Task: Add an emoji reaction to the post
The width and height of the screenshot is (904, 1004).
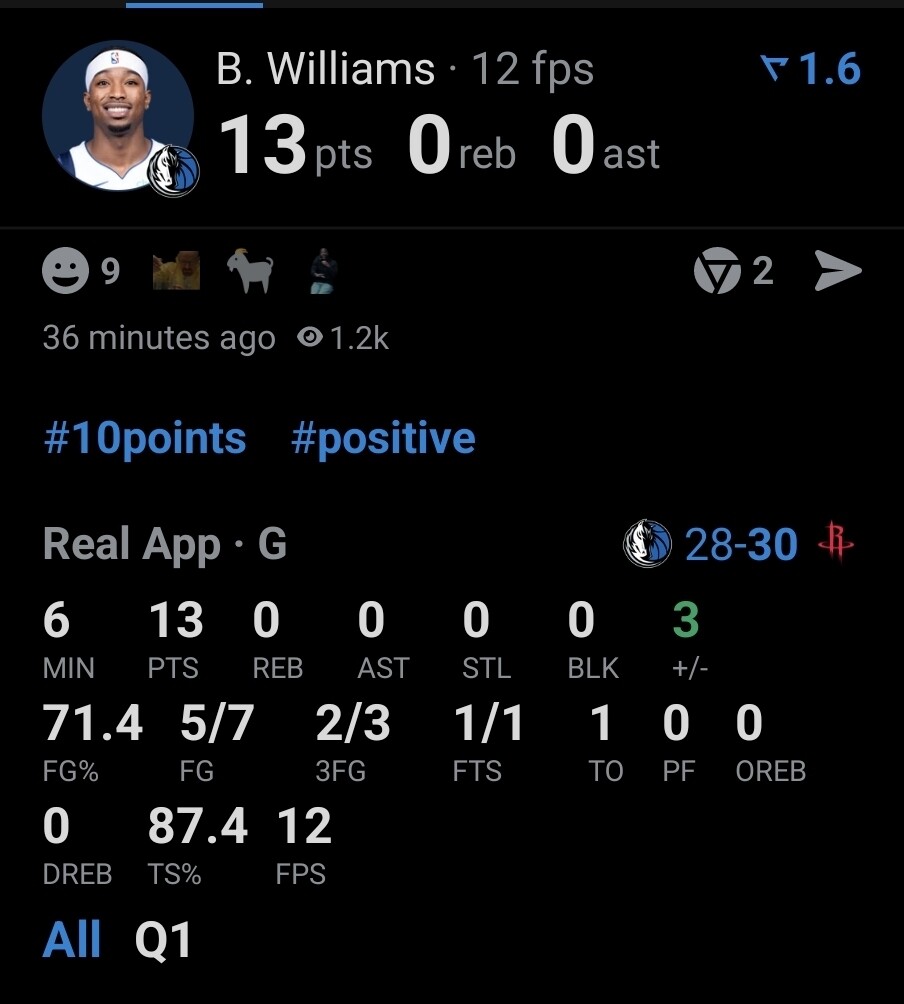Action: tap(66, 271)
